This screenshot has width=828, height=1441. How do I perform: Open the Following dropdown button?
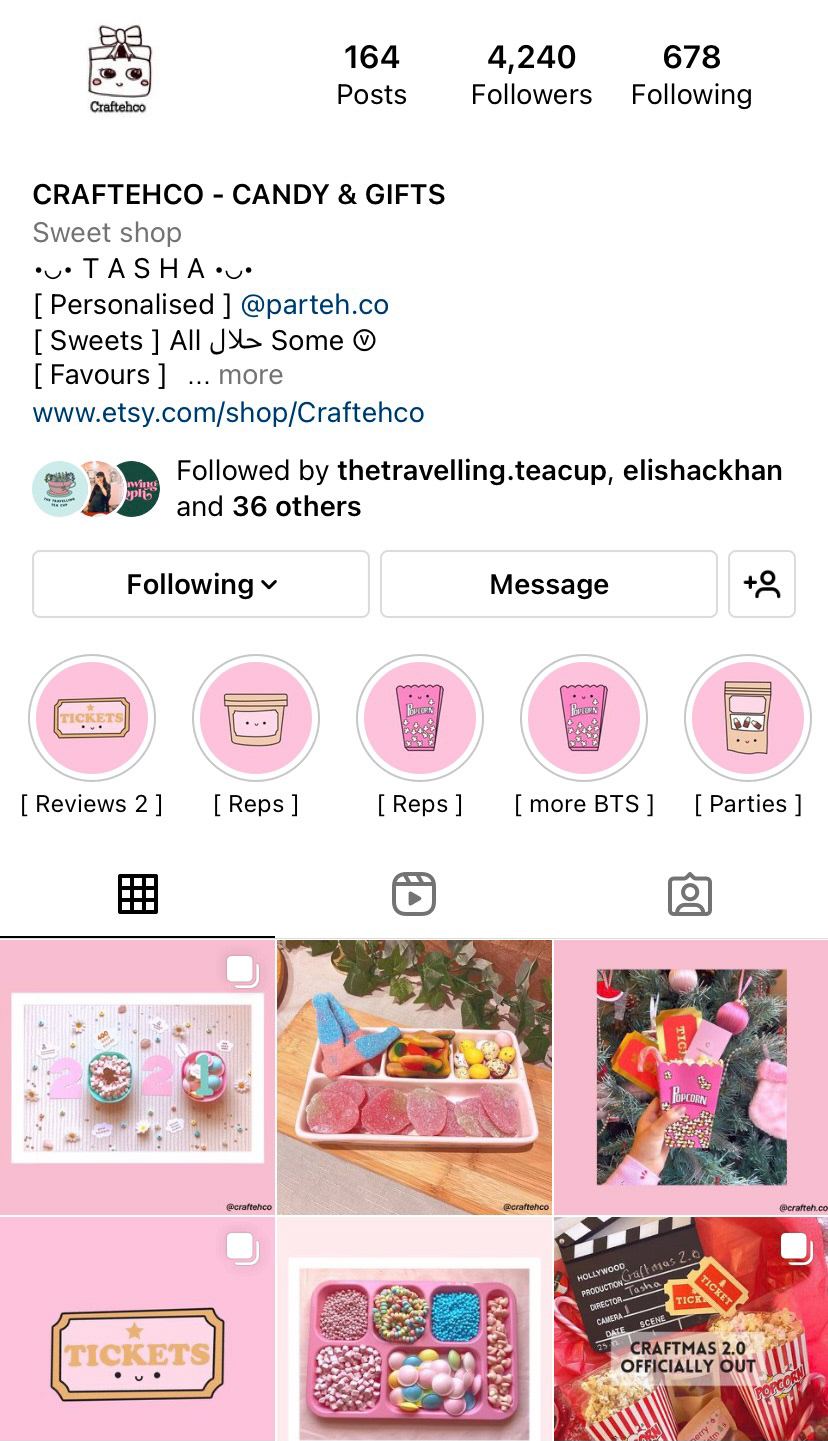[x=200, y=584]
